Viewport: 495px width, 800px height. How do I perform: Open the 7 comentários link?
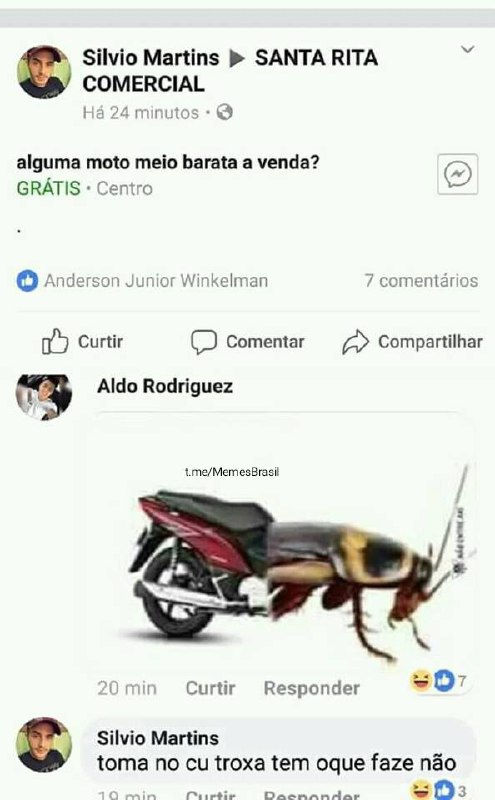point(422,281)
